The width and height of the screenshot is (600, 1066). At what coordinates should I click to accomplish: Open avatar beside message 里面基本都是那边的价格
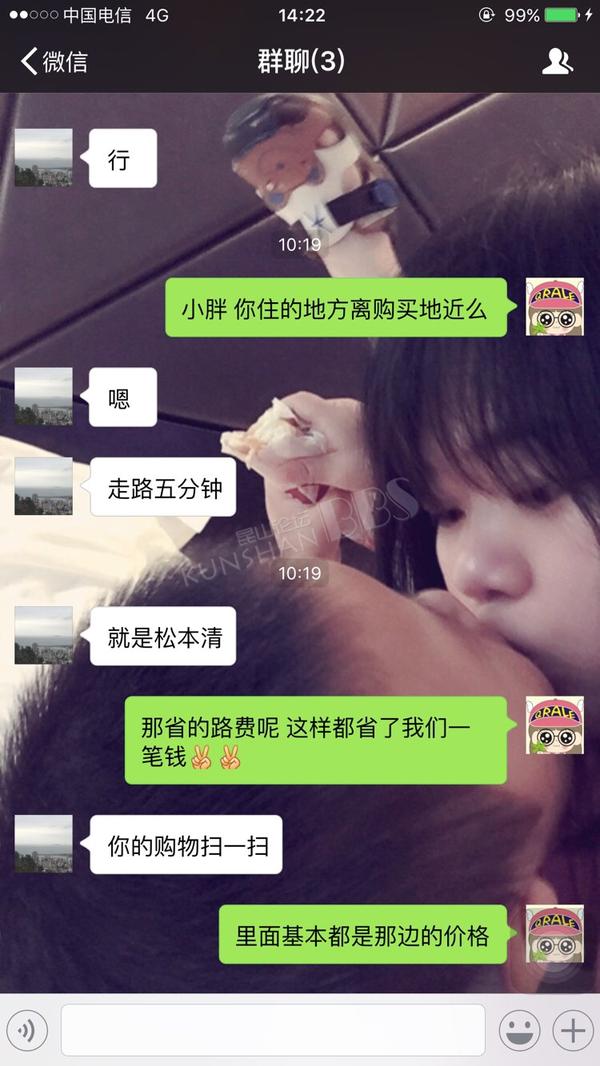click(x=554, y=933)
